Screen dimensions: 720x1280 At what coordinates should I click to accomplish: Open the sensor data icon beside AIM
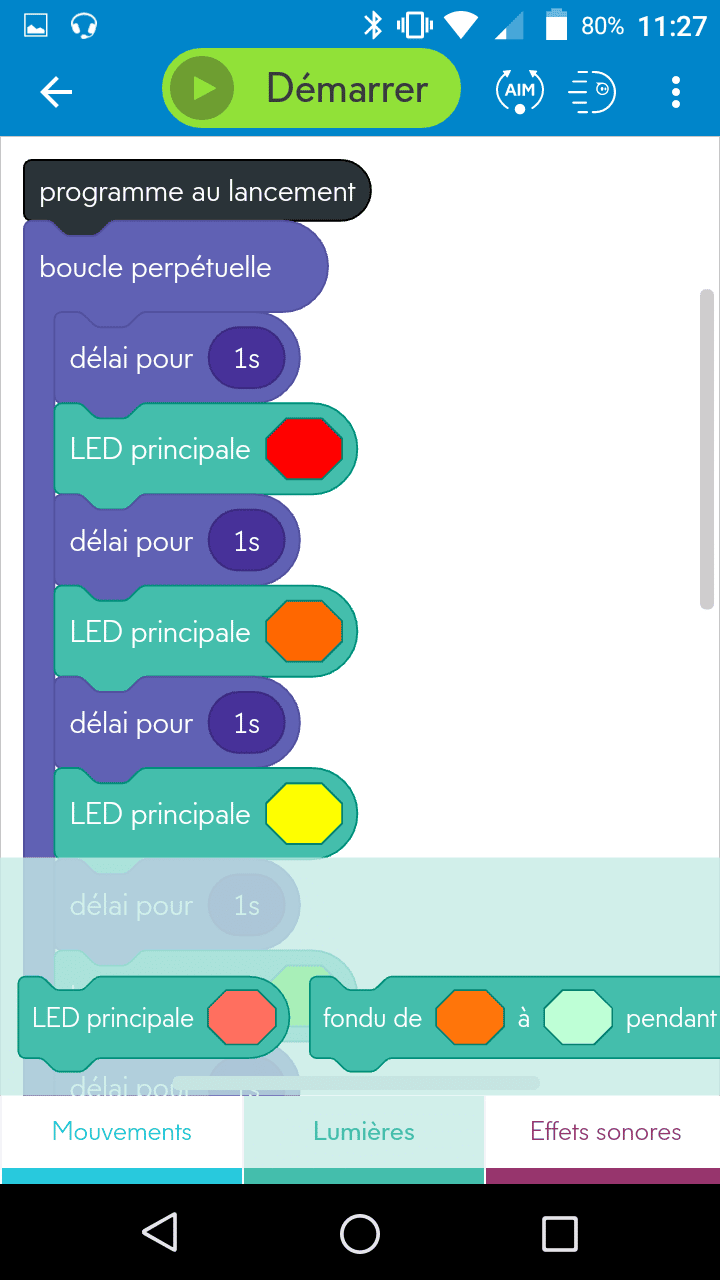[x=592, y=91]
